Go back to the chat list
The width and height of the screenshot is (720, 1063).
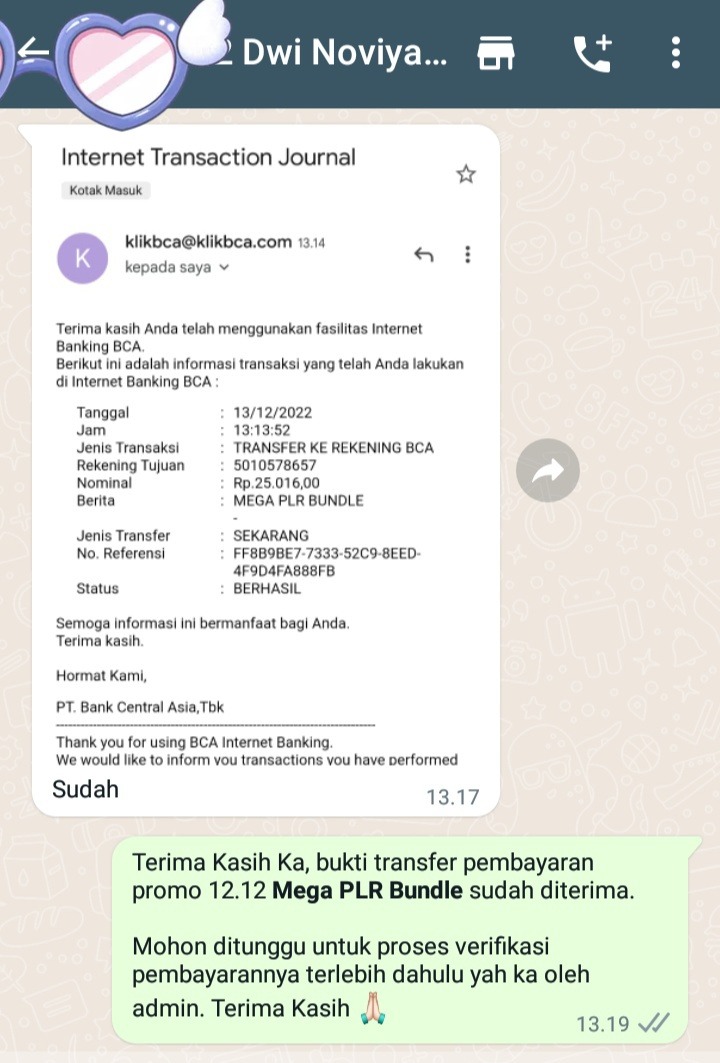(x=32, y=50)
